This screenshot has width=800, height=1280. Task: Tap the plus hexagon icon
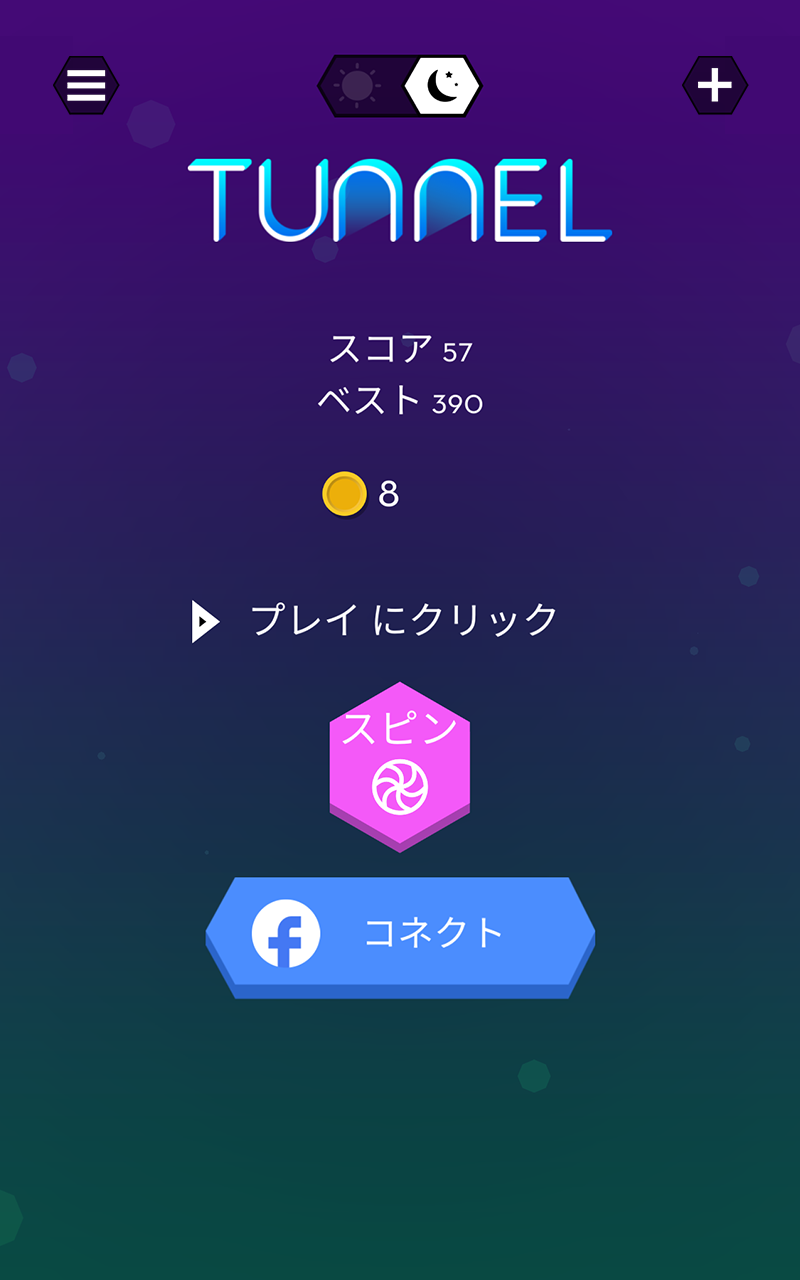[714, 86]
